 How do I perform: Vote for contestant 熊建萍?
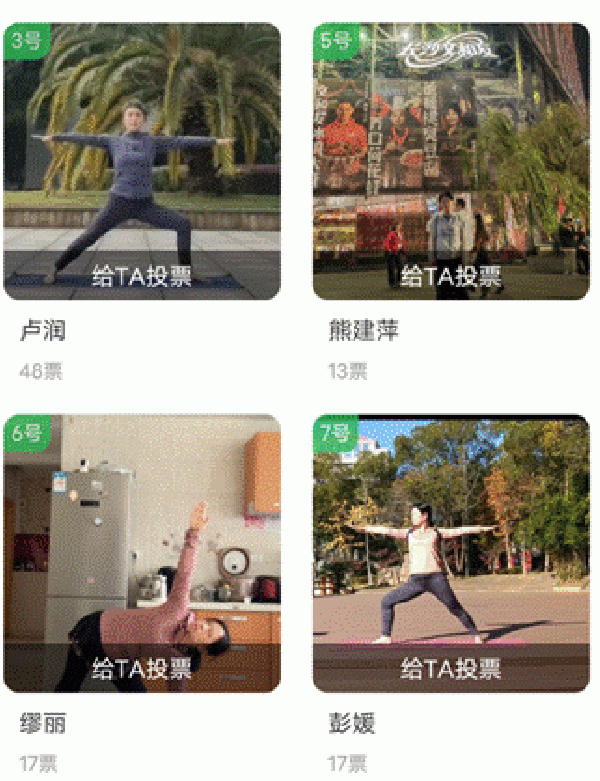click(451, 276)
